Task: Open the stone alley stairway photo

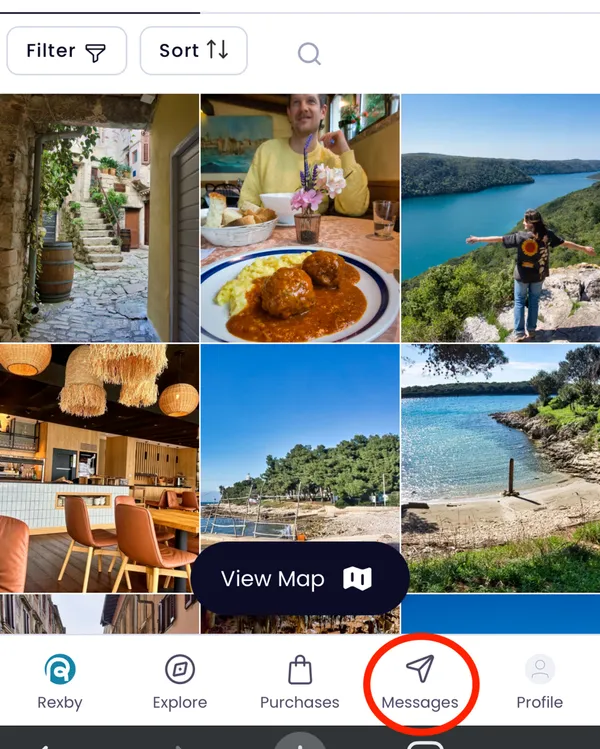Action: 99,217
